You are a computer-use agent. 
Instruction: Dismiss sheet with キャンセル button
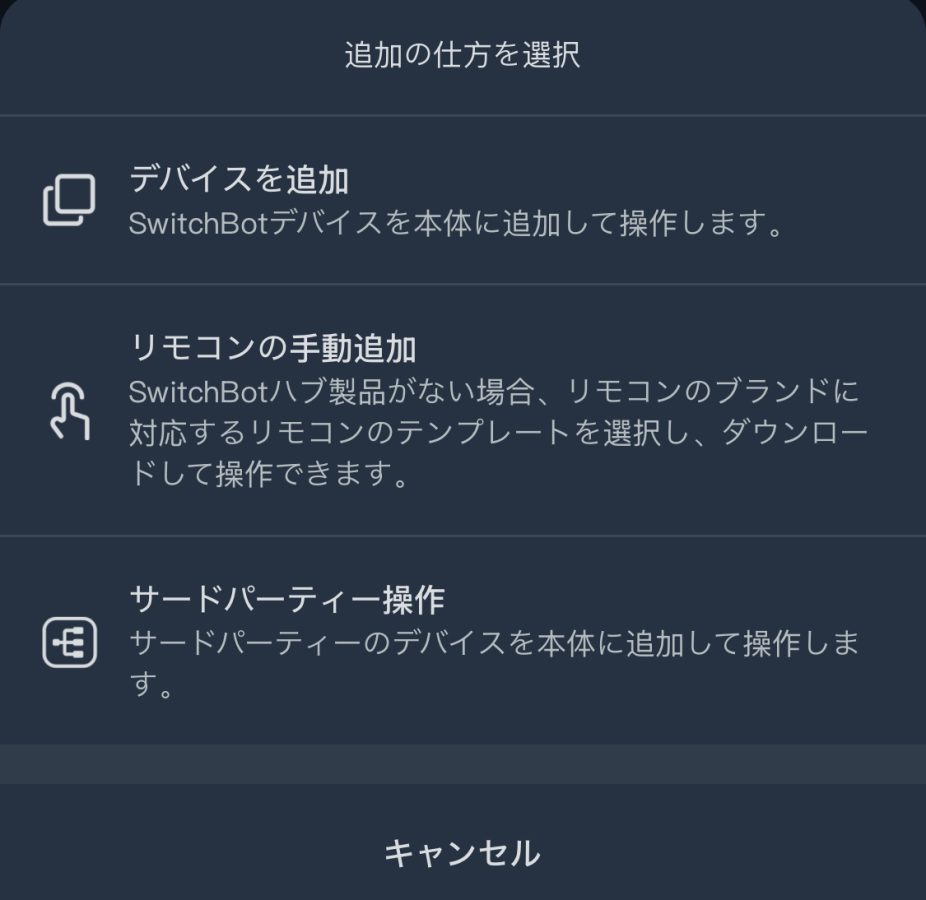462,853
